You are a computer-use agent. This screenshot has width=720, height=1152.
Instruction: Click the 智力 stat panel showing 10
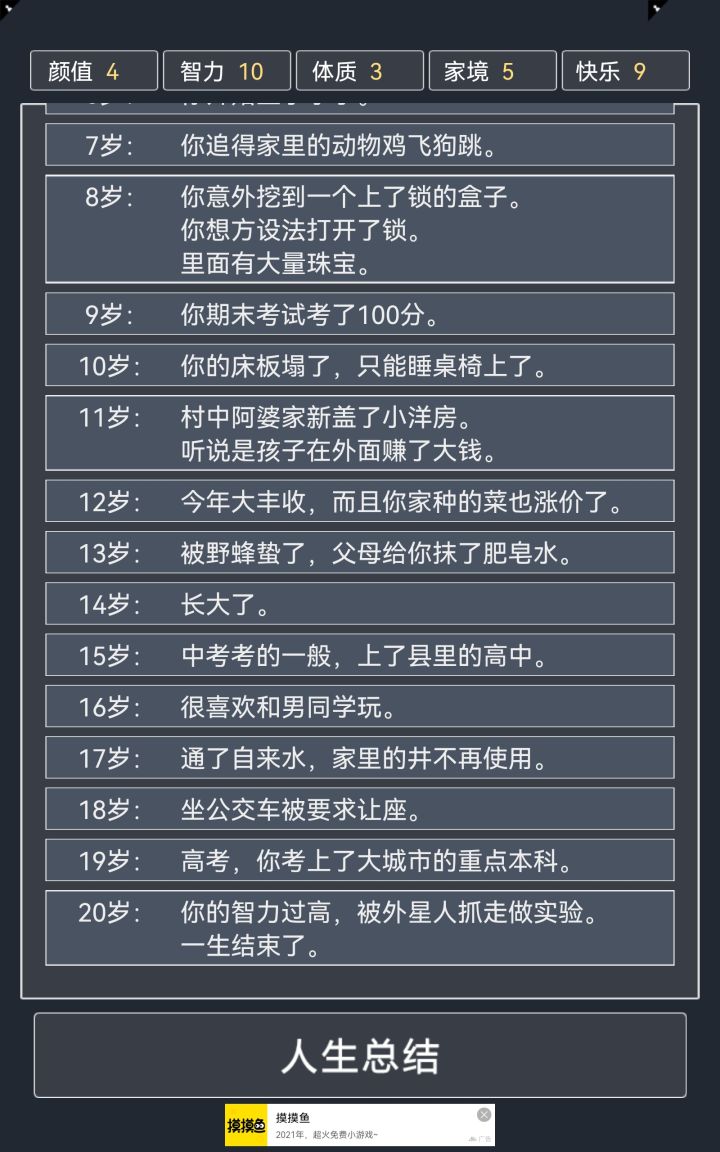pos(227,70)
